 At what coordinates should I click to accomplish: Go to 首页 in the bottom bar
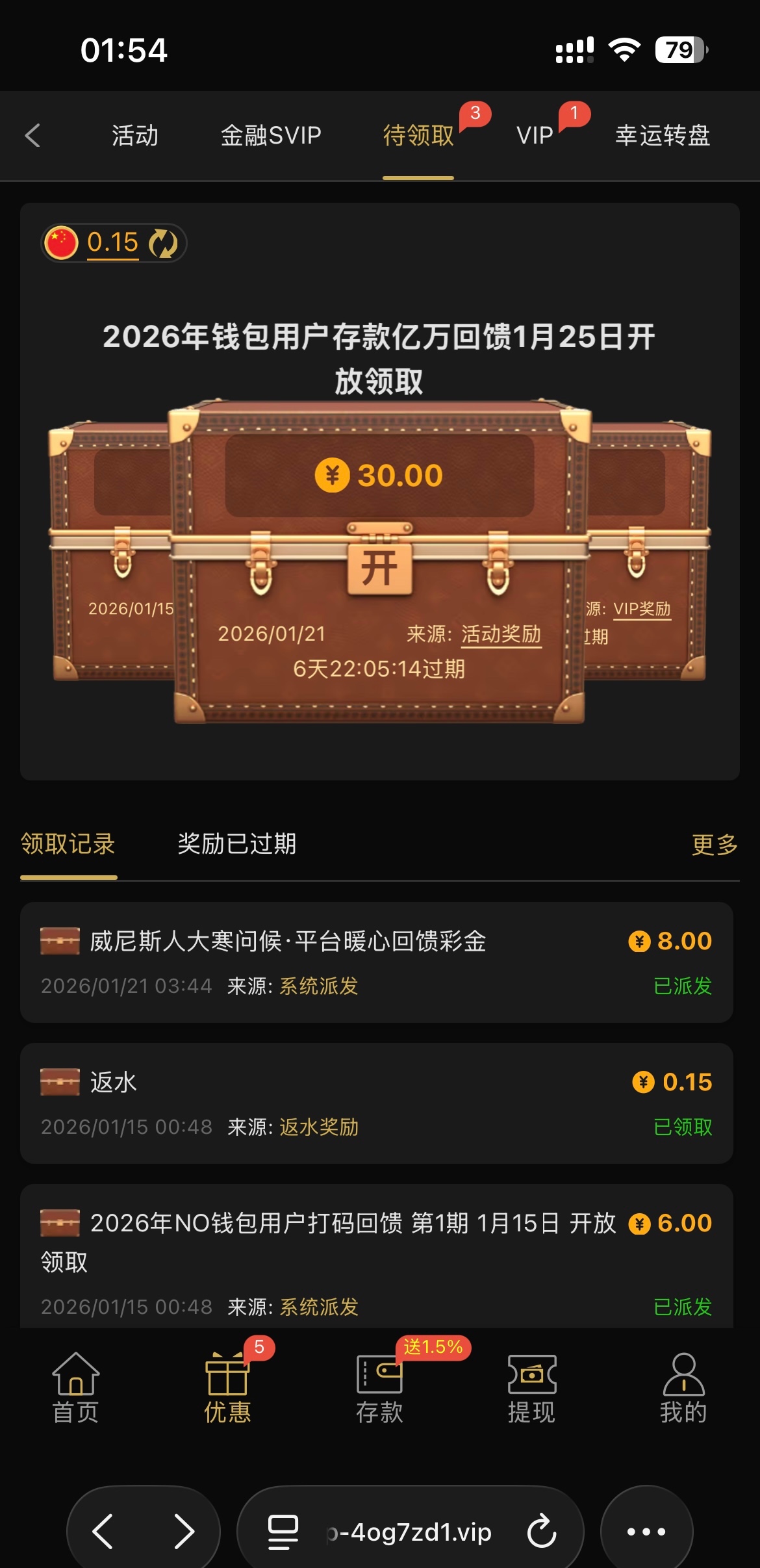click(x=76, y=1387)
